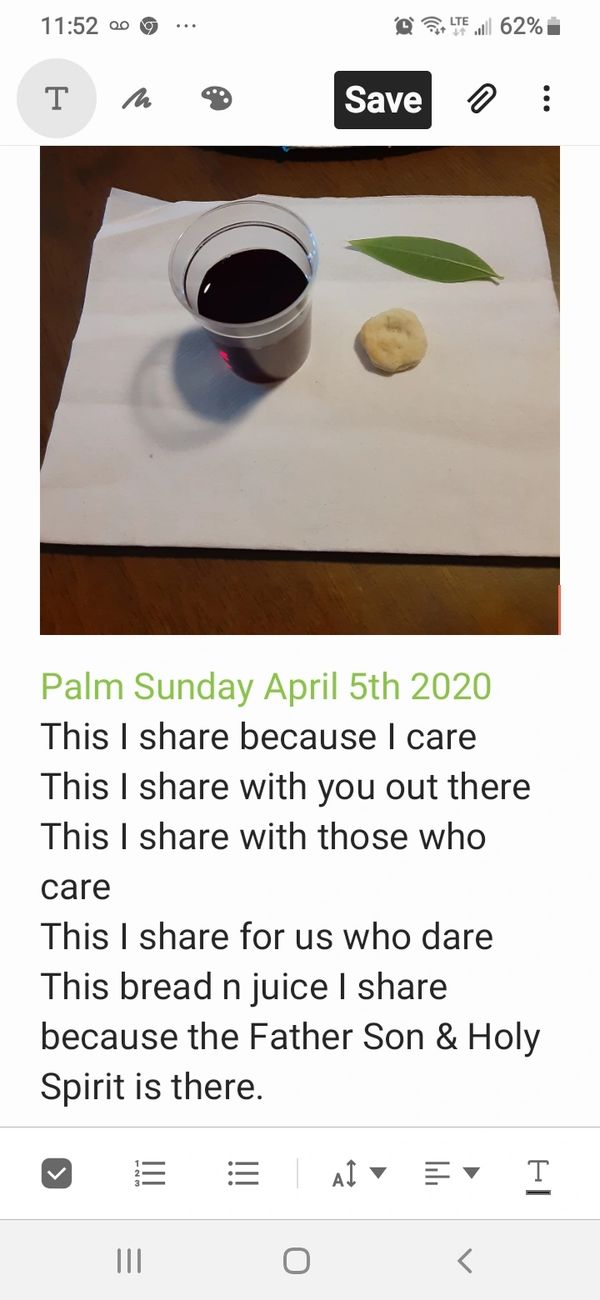Tap the bread and juice photo

[x=300, y=390]
